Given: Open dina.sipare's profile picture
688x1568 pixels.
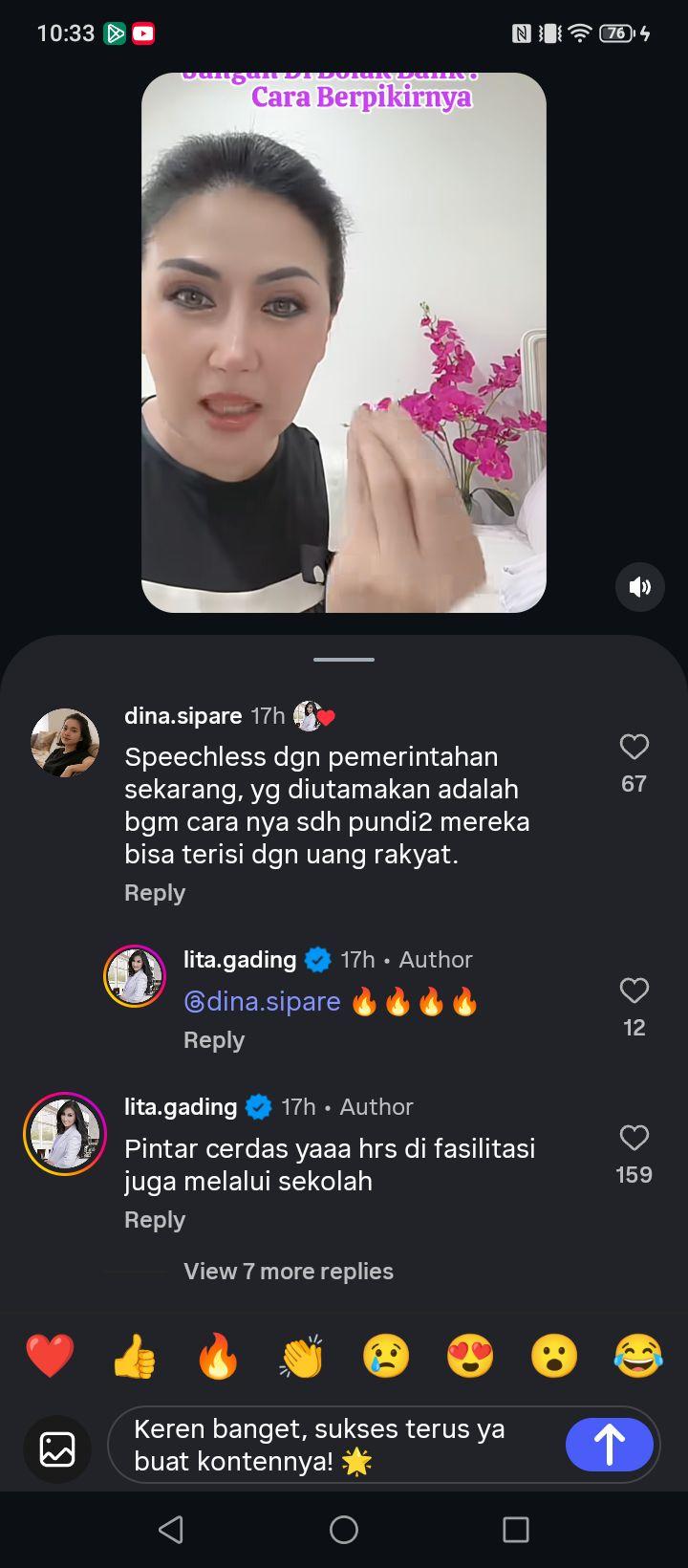Looking at the screenshot, I should pos(65,743).
